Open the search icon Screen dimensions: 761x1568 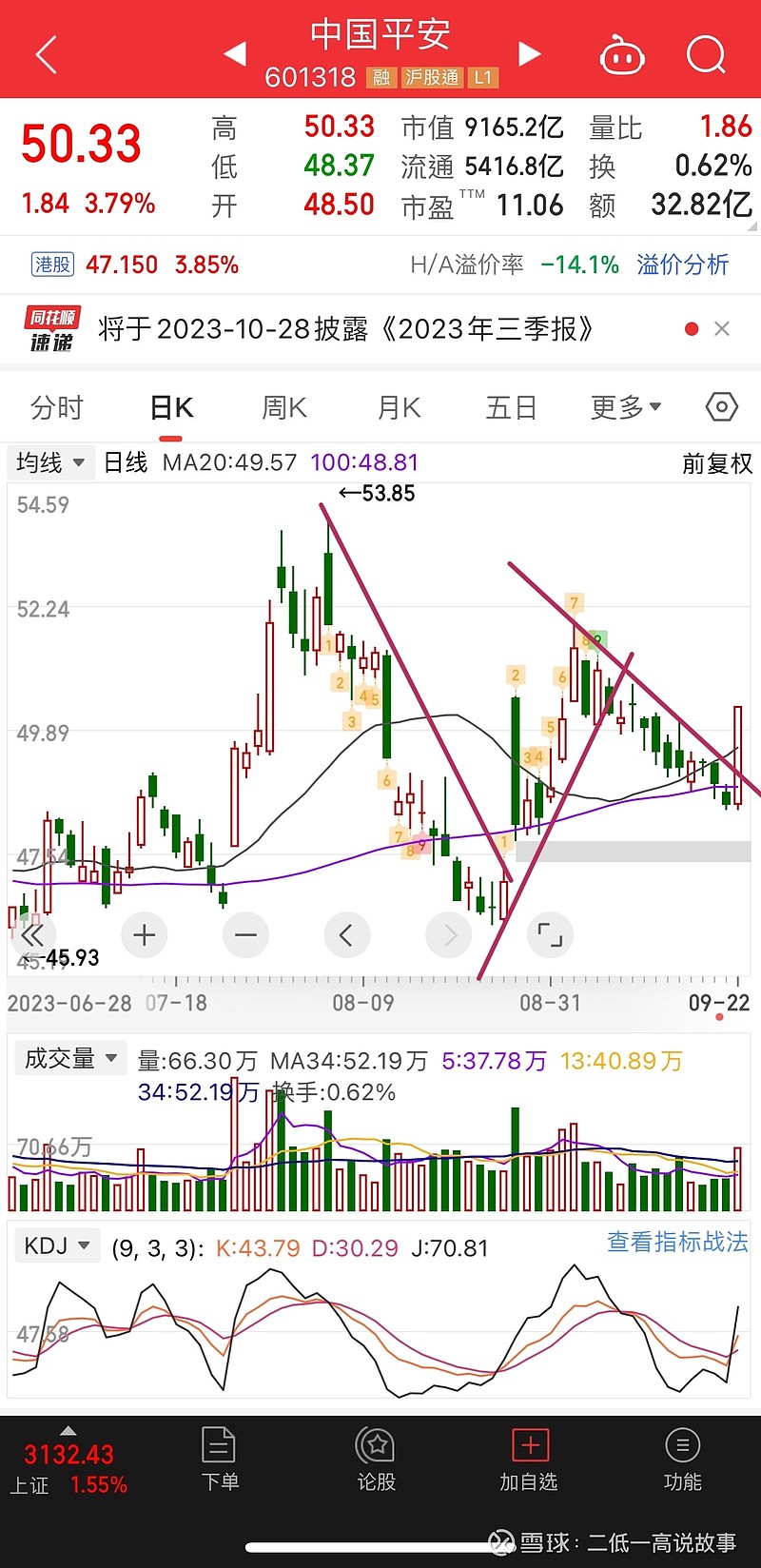(706, 55)
